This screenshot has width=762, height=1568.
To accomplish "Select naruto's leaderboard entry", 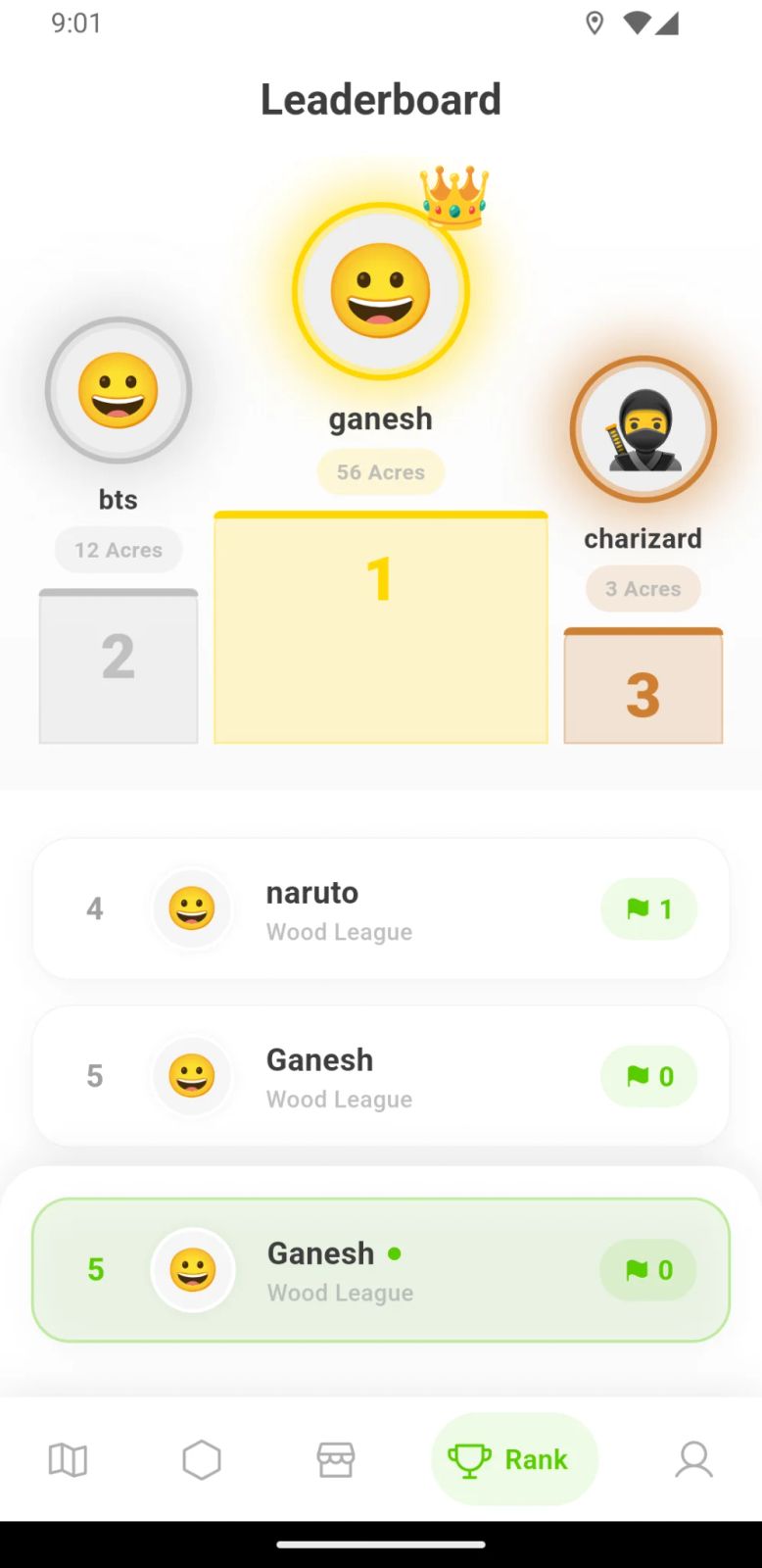I will coord(380,908).
